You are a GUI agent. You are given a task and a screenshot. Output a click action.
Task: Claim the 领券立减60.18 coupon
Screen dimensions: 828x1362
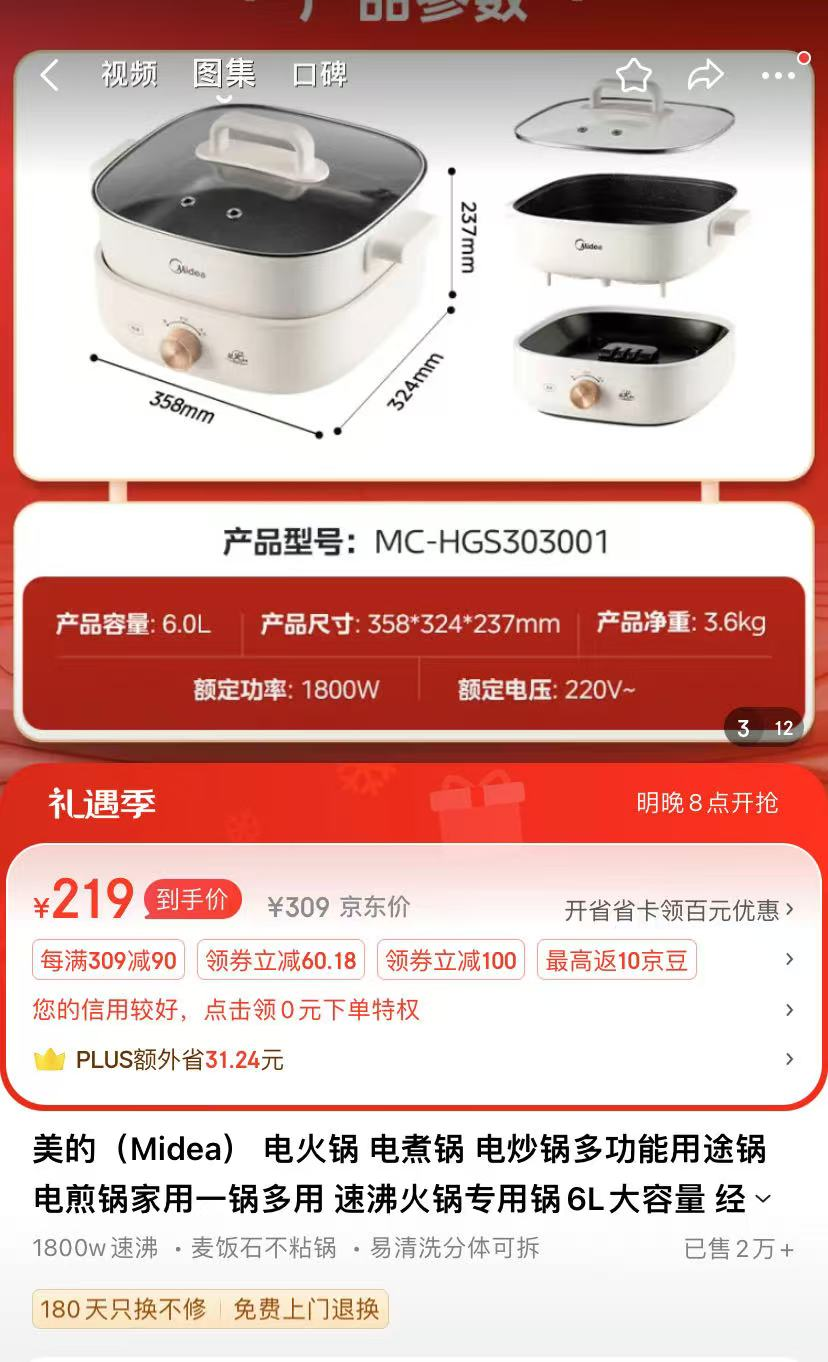[280, 961]
